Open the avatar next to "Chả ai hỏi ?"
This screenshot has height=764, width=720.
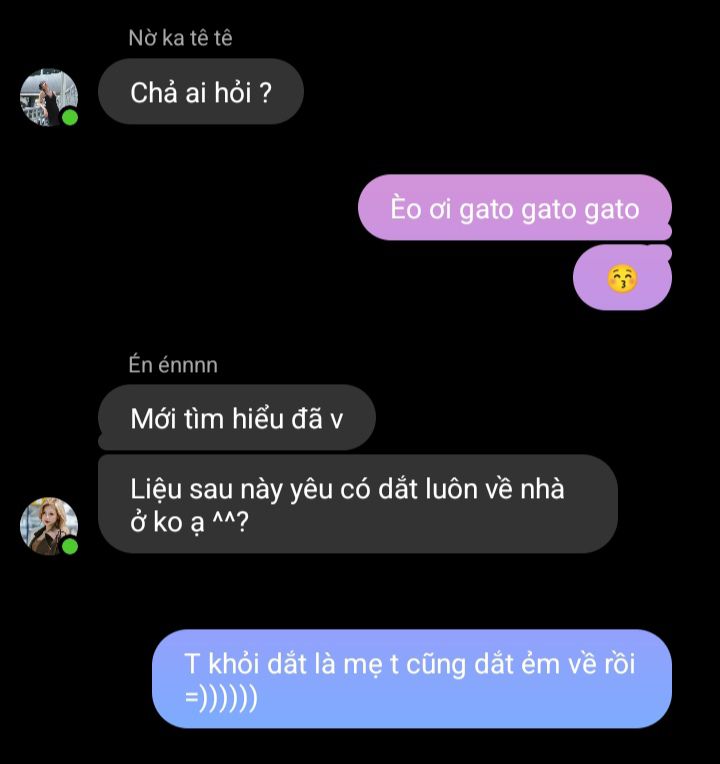coord(49,97)
